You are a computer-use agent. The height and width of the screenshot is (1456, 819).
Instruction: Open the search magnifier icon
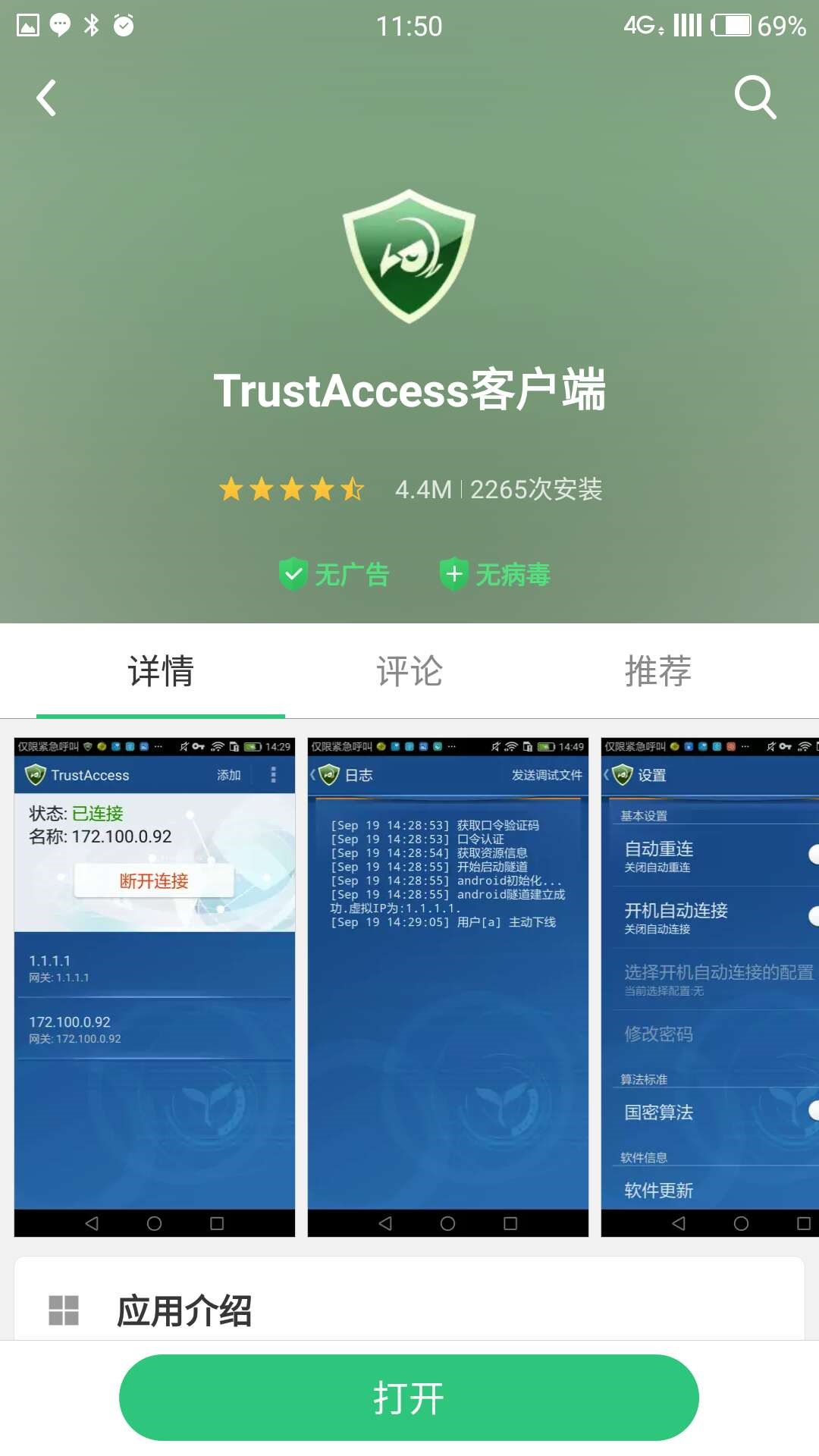(755, 97)
